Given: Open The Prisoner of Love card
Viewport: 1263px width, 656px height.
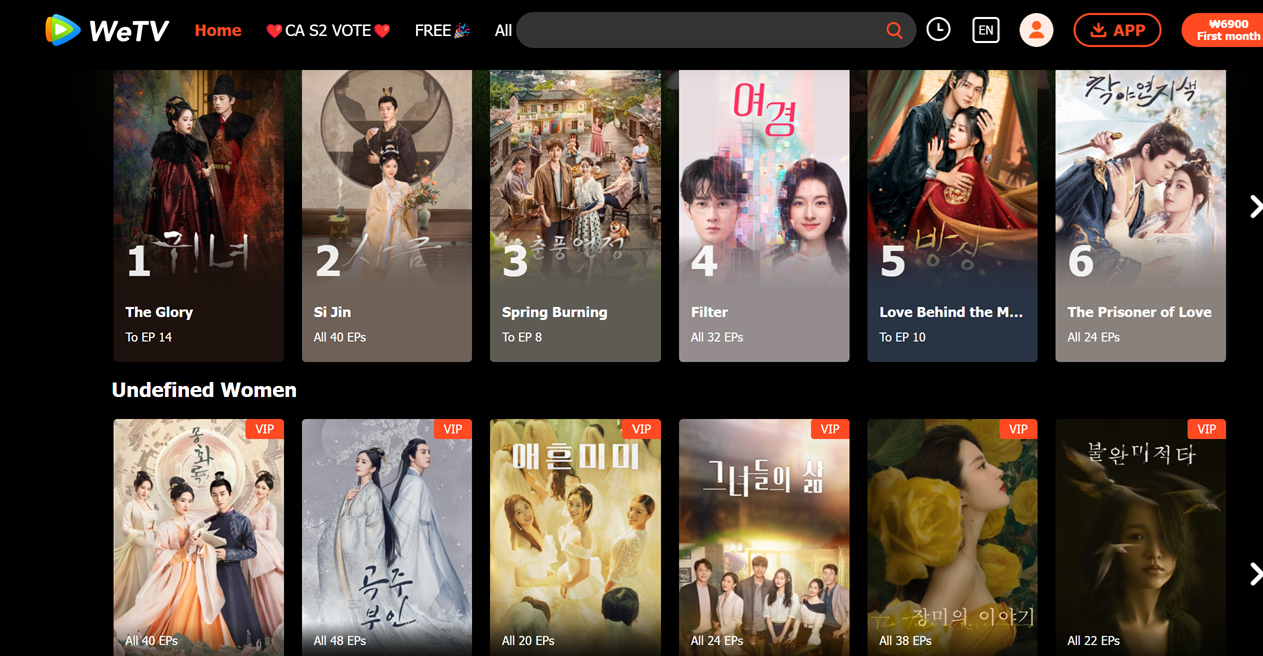Looking at the screenshot, I should click(x=1140, y=215).
